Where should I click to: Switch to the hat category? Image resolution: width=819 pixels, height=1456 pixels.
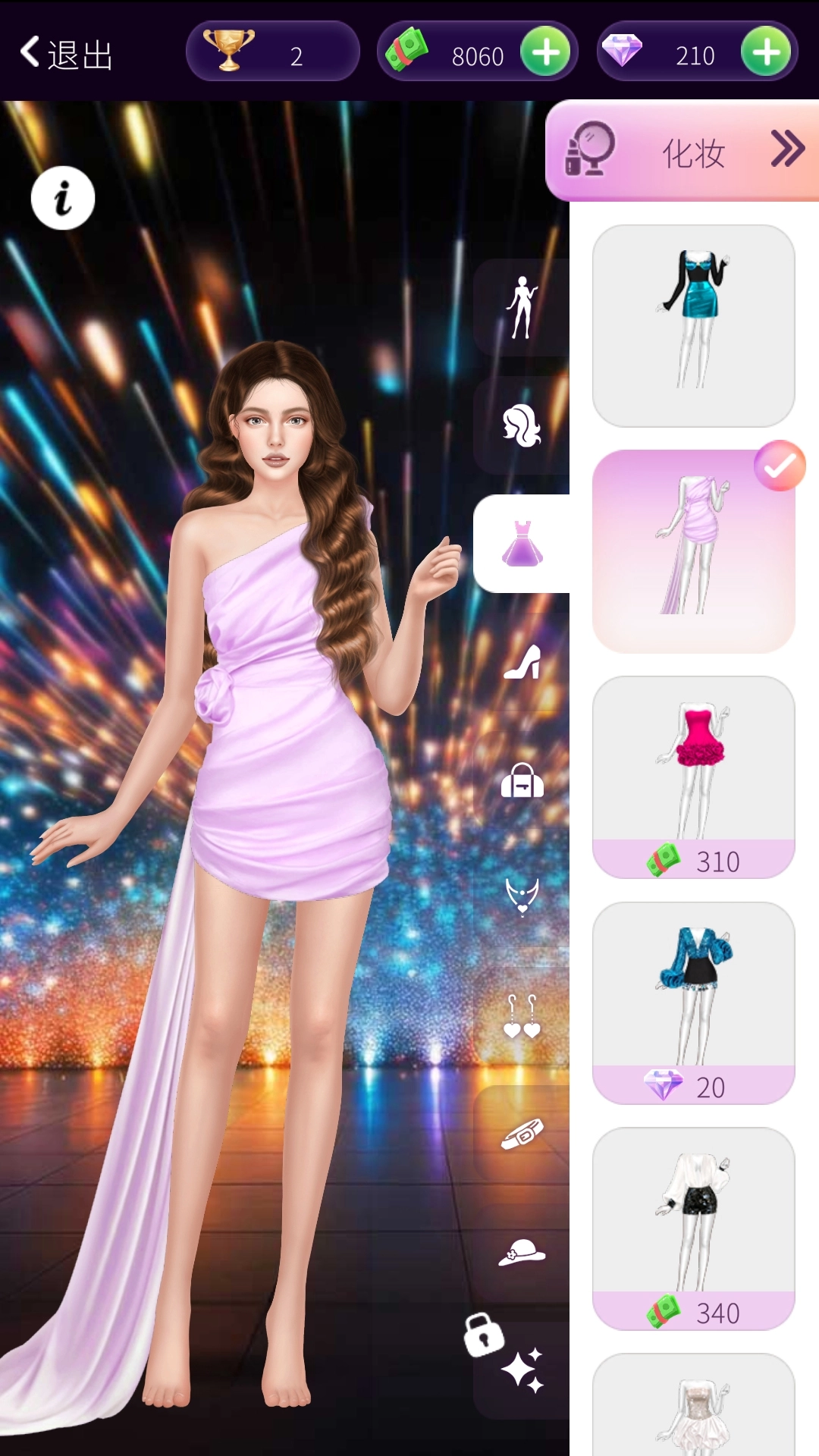522,1252
